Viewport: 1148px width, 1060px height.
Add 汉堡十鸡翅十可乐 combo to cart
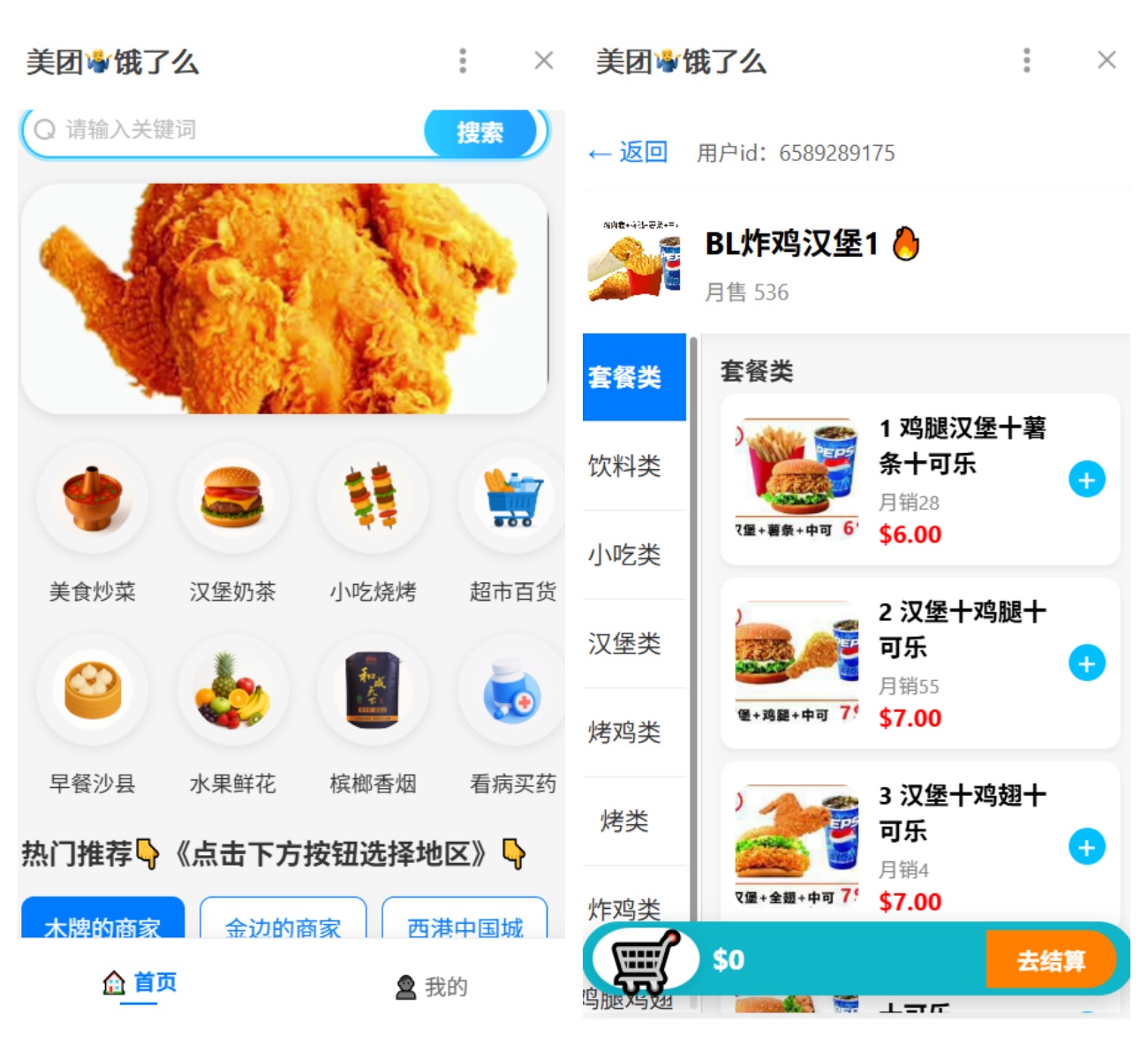tap(1086, 847)
